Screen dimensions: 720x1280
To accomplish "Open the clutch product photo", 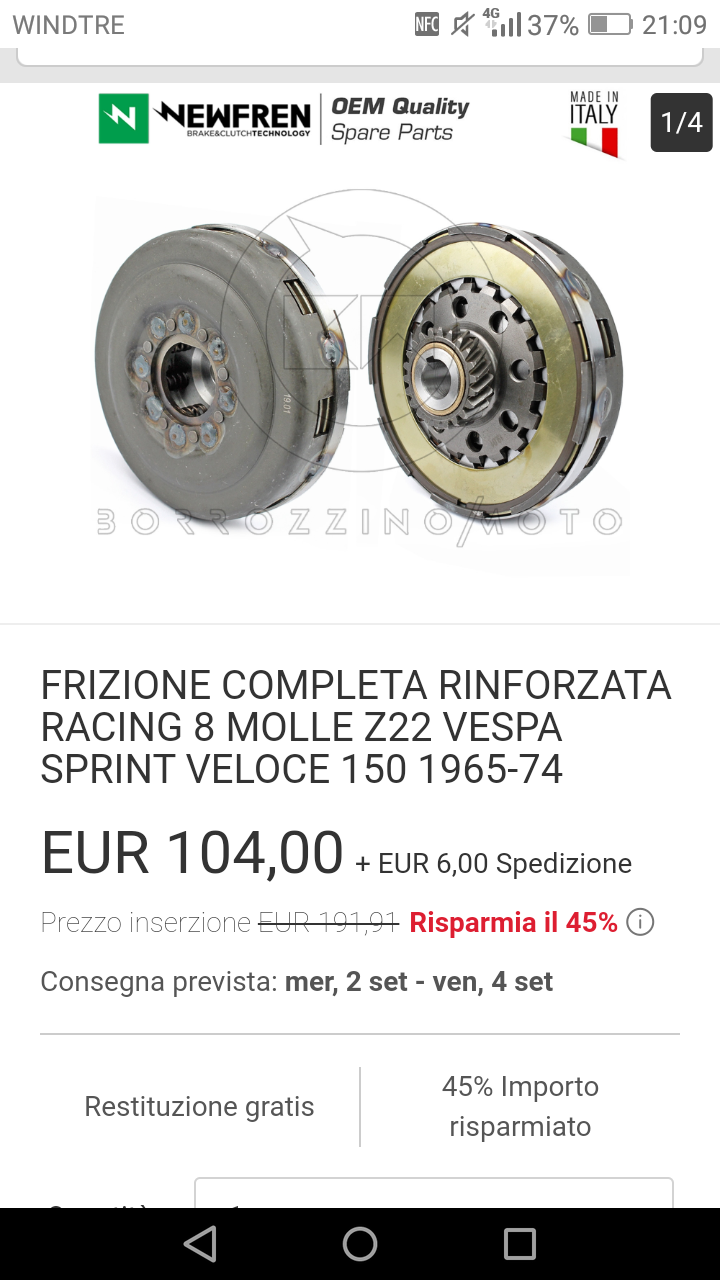I will click(360, 352).
